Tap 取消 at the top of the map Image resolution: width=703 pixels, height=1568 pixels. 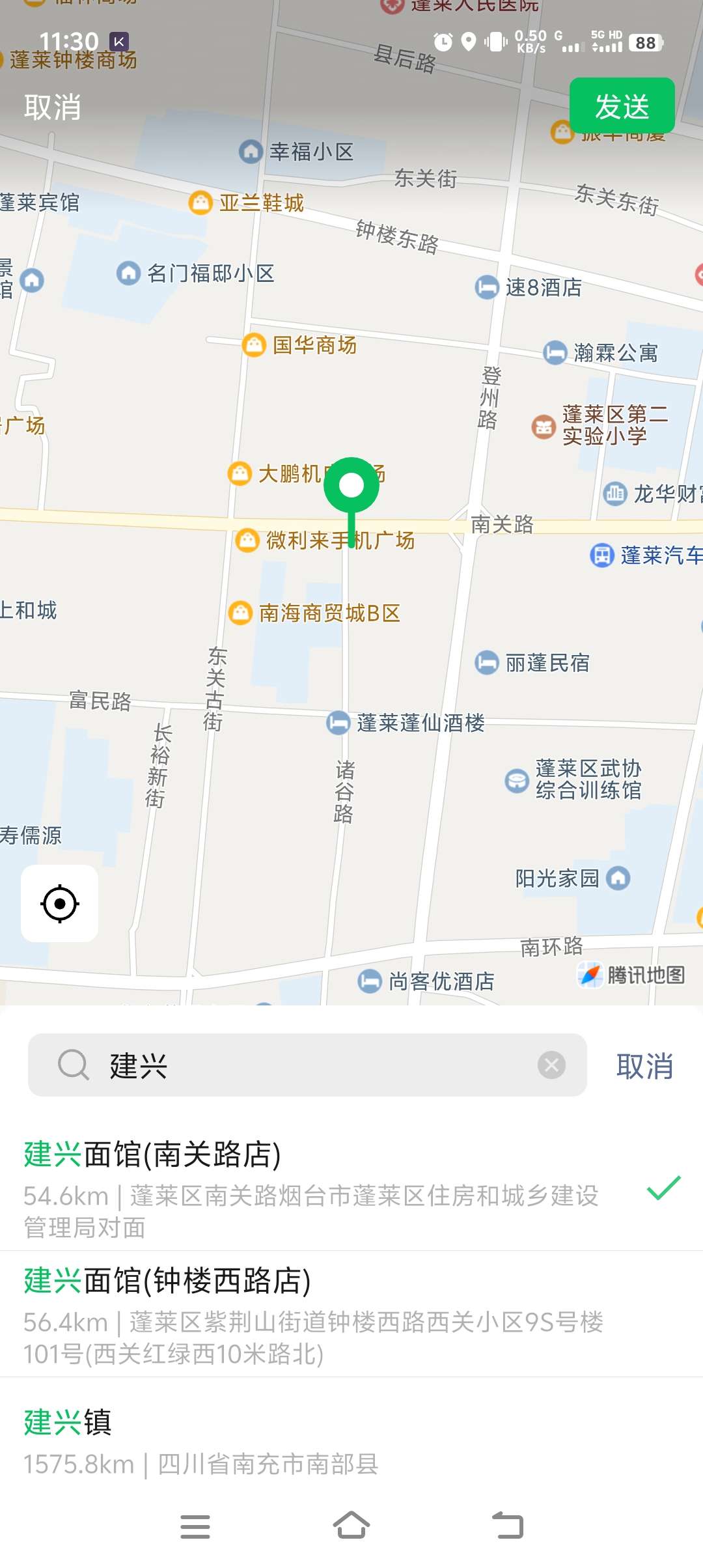[x=53, y=107]
